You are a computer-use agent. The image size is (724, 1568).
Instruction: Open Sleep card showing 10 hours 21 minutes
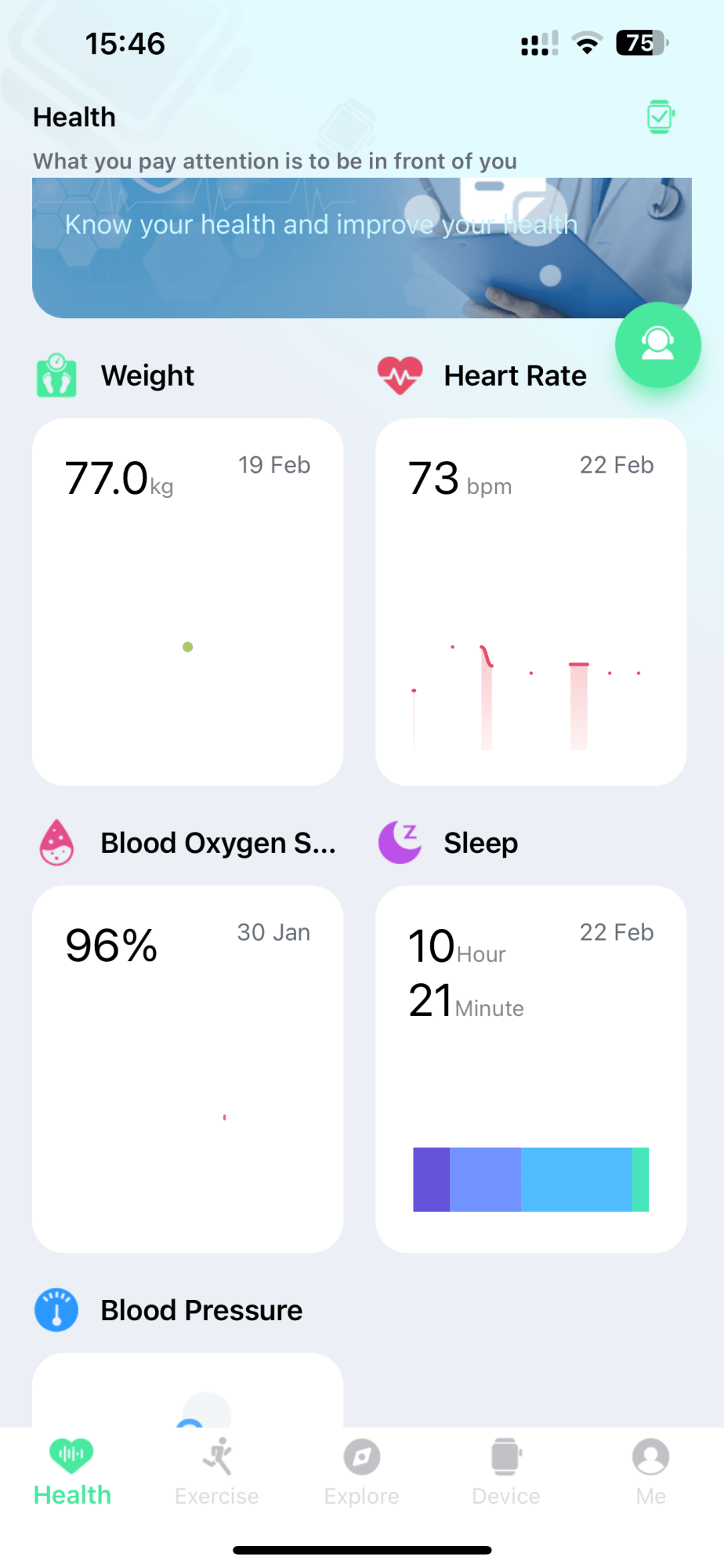531,1069
